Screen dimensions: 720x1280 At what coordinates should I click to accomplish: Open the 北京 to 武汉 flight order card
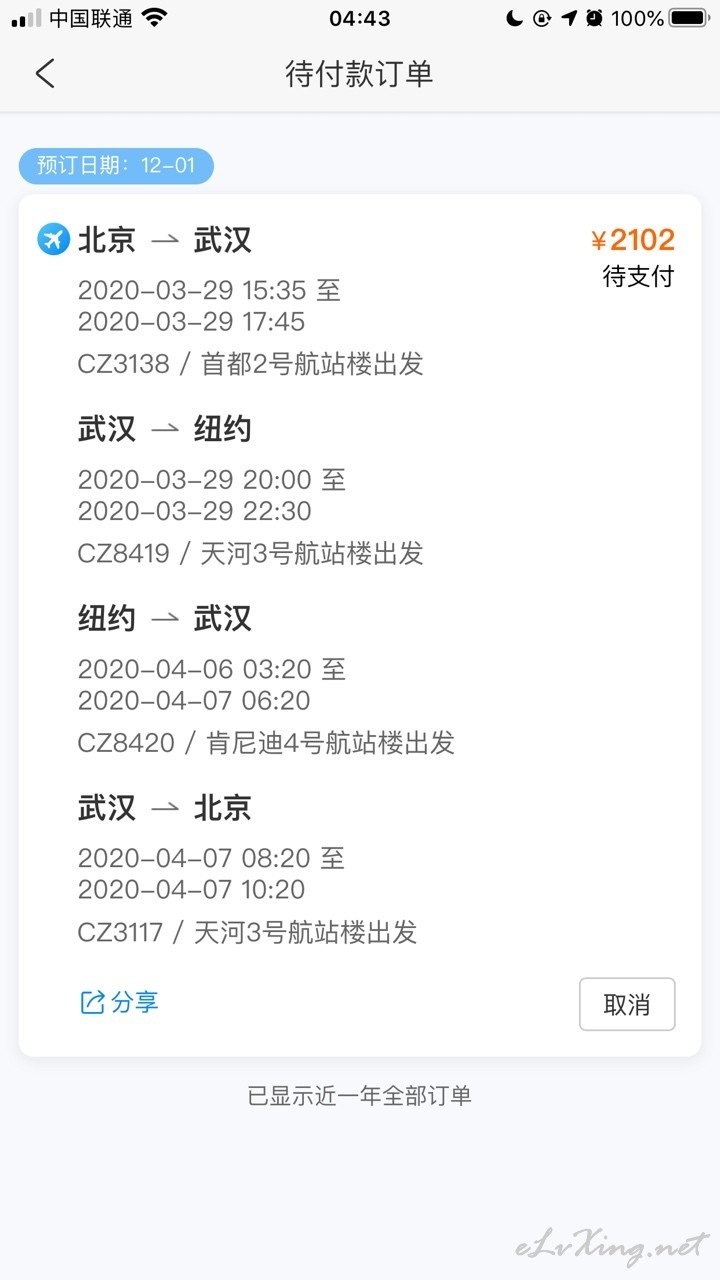coord(360,626)
